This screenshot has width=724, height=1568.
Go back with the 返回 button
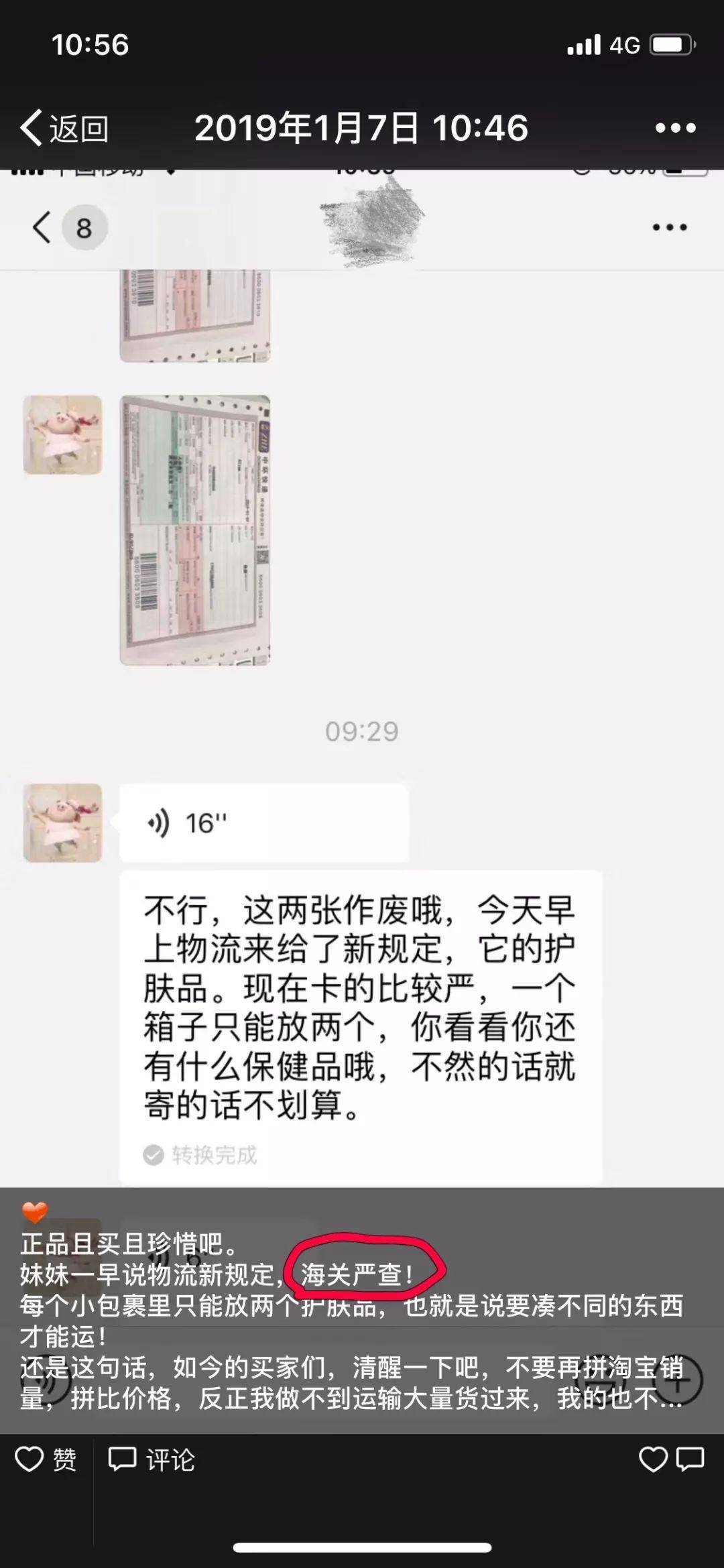pyautogui.click(x=64, y=128)
